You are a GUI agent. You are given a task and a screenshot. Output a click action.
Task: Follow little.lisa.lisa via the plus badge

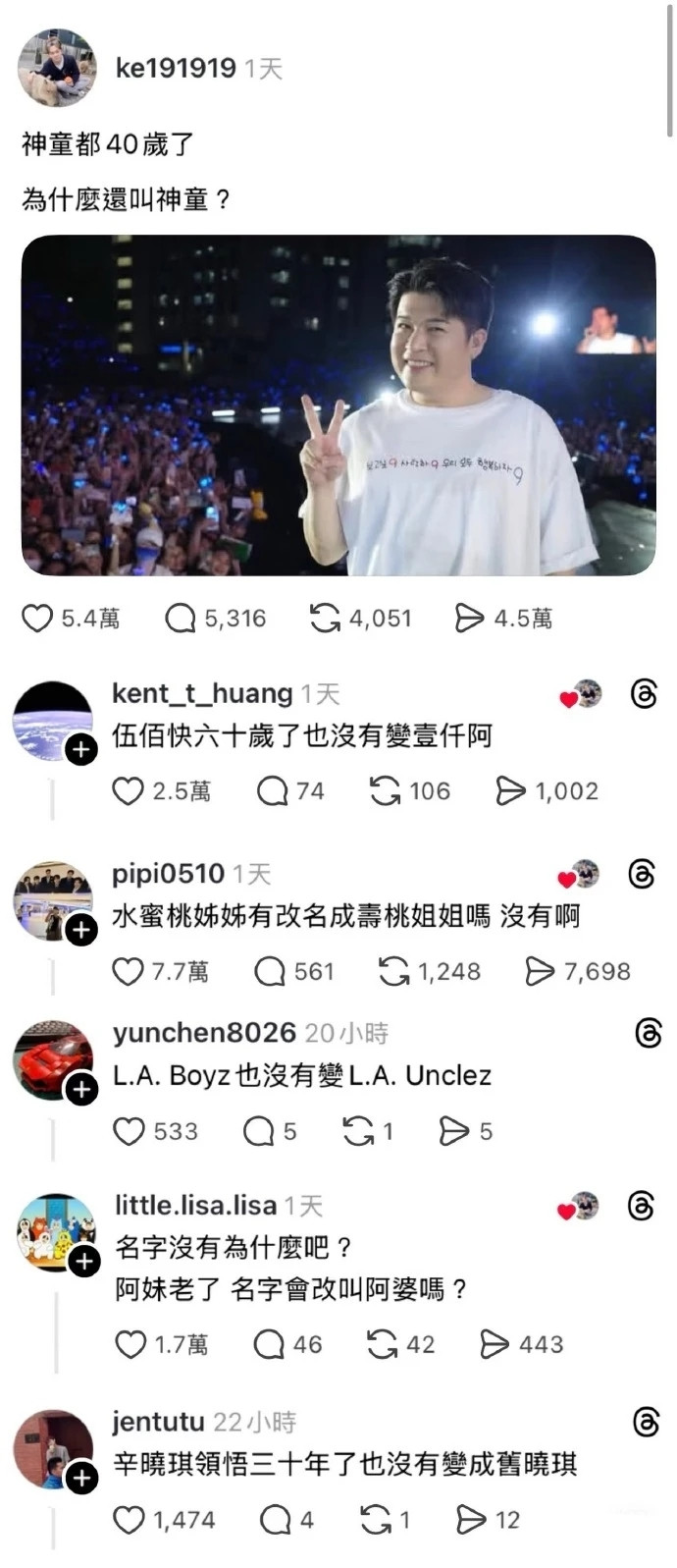click(x=84, y=1261)
